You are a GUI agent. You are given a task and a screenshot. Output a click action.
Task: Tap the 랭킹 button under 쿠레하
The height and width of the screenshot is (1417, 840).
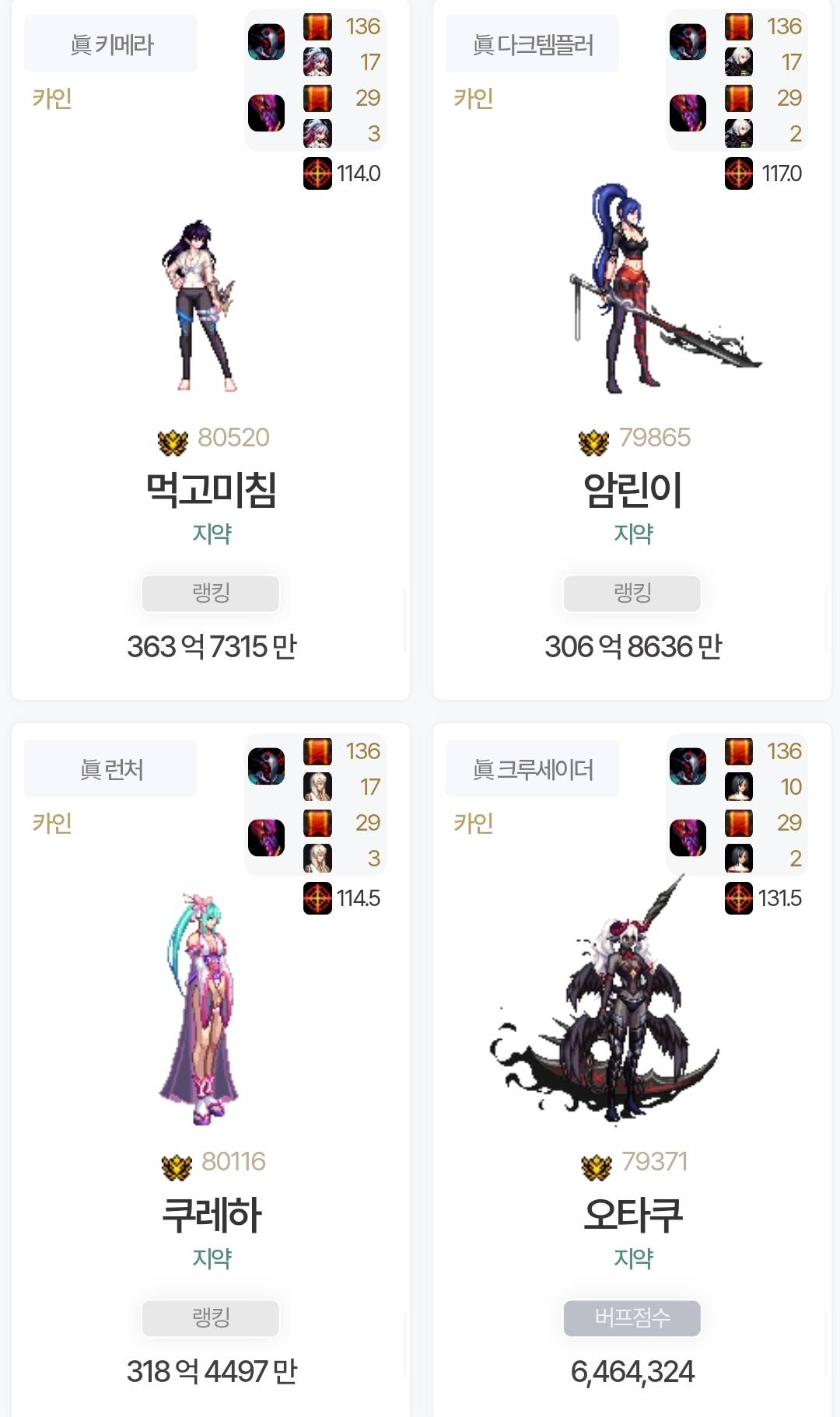pyautogui.click(x=211, y=1317)
